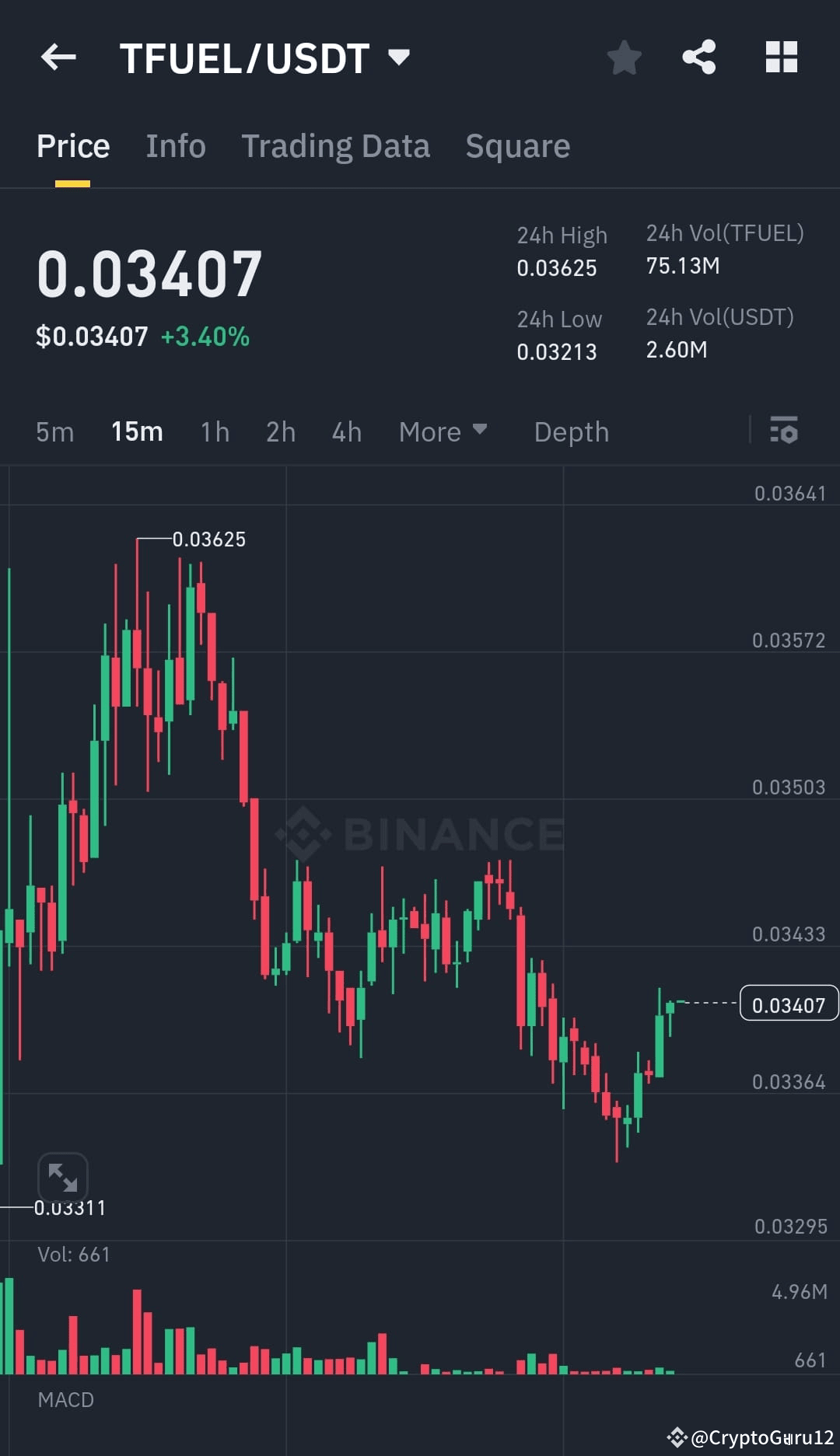Open the grid layout icon top right

(780, 58)
